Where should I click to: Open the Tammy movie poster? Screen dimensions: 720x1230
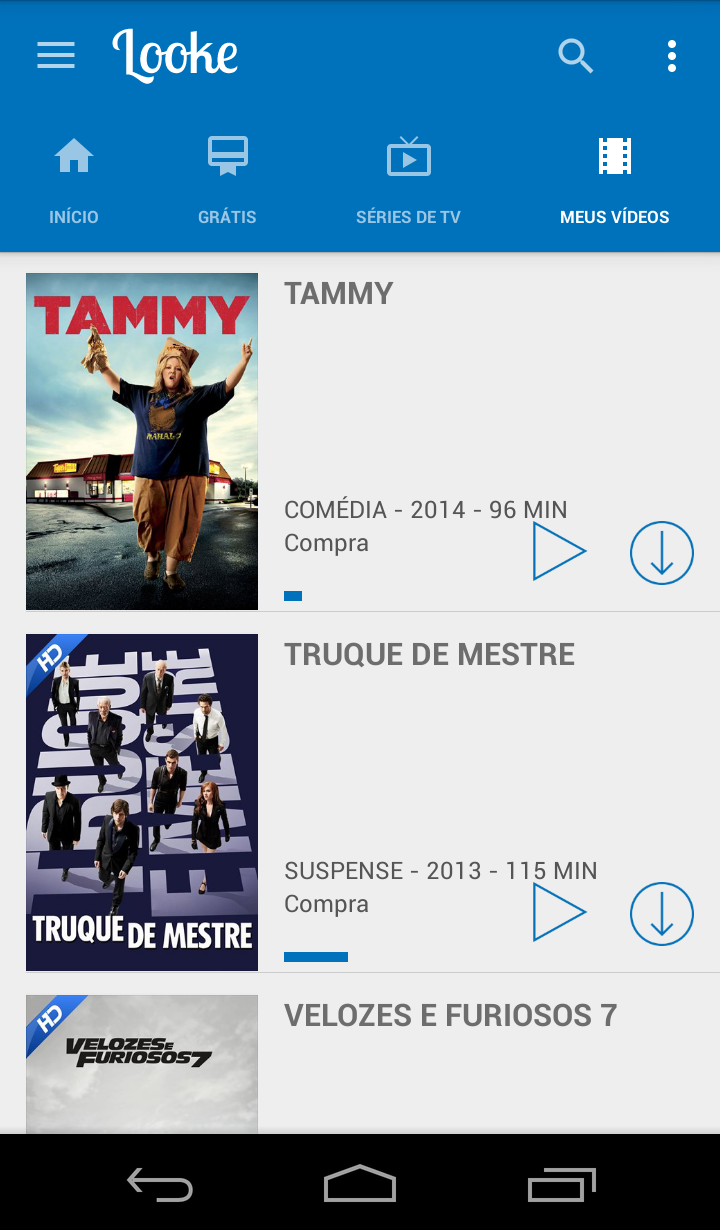coord(142,441)
